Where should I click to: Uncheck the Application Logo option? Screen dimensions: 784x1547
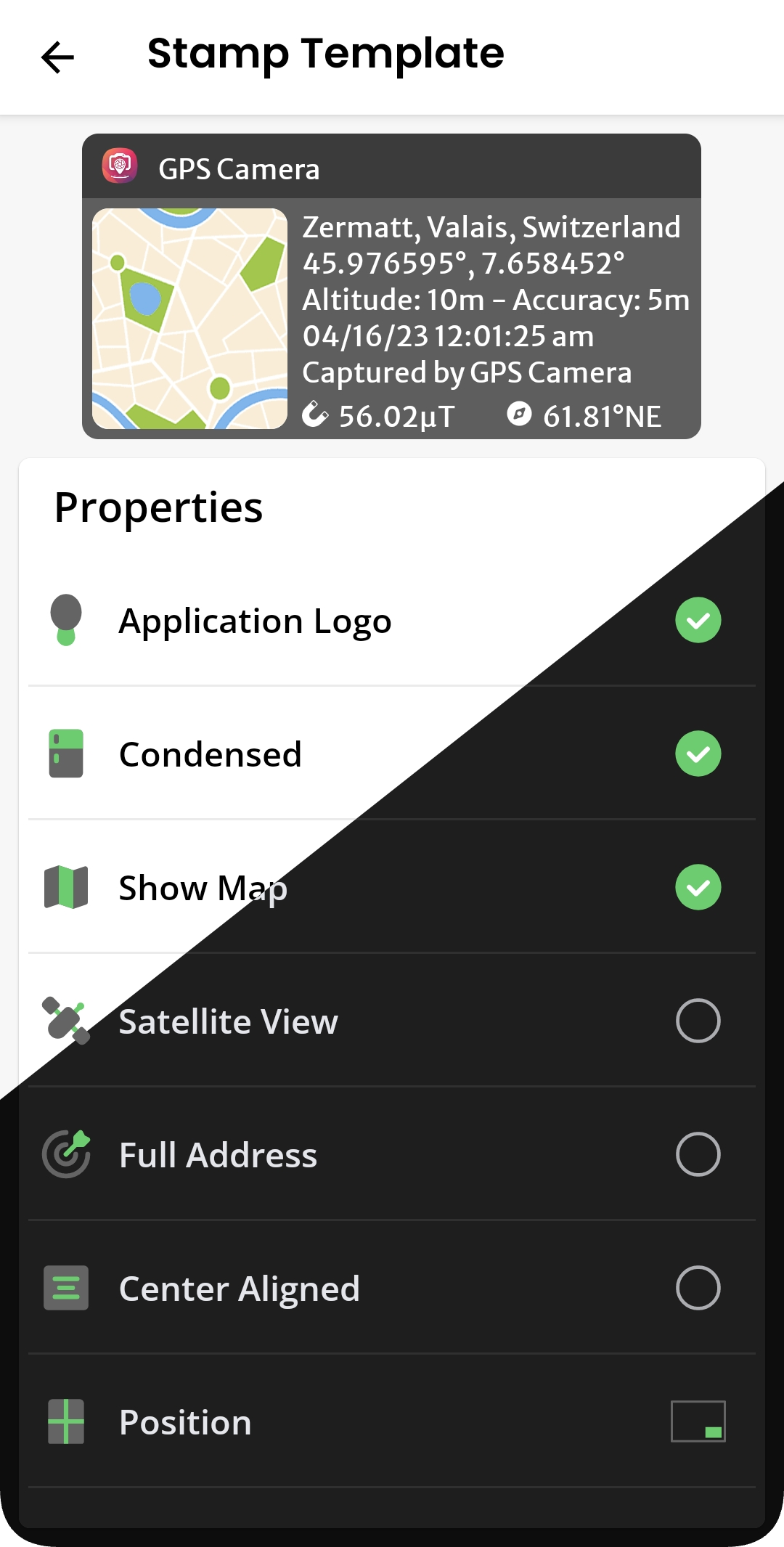[698, 620]
